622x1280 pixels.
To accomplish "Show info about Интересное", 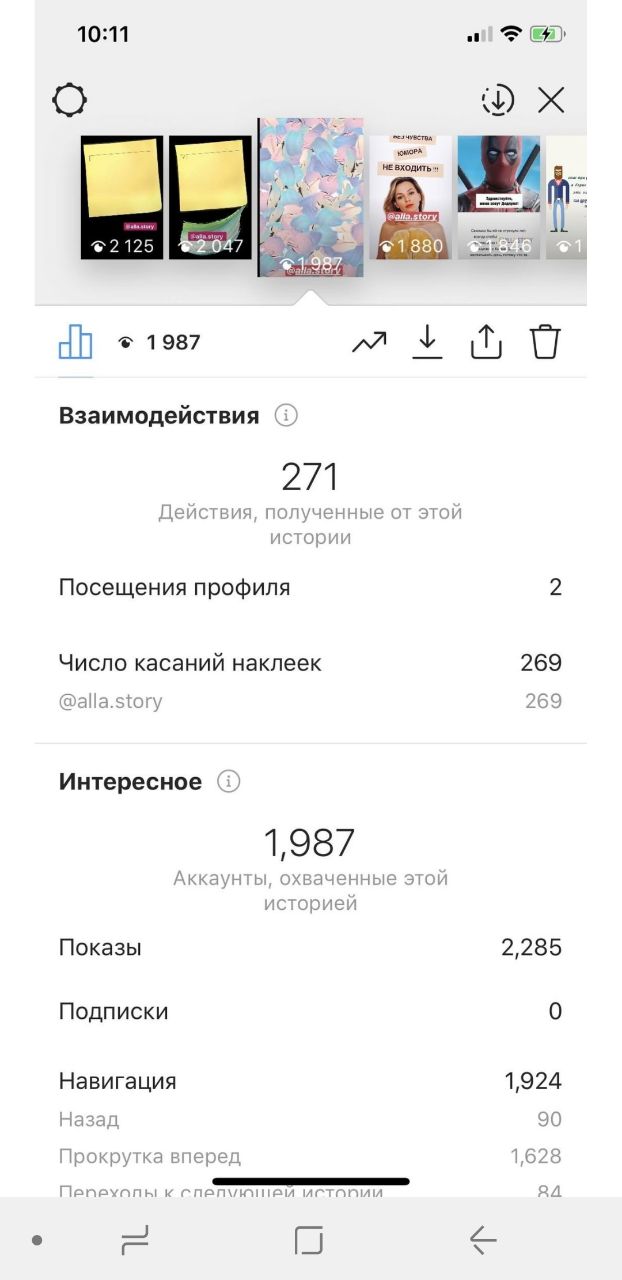I will [229, 781].
